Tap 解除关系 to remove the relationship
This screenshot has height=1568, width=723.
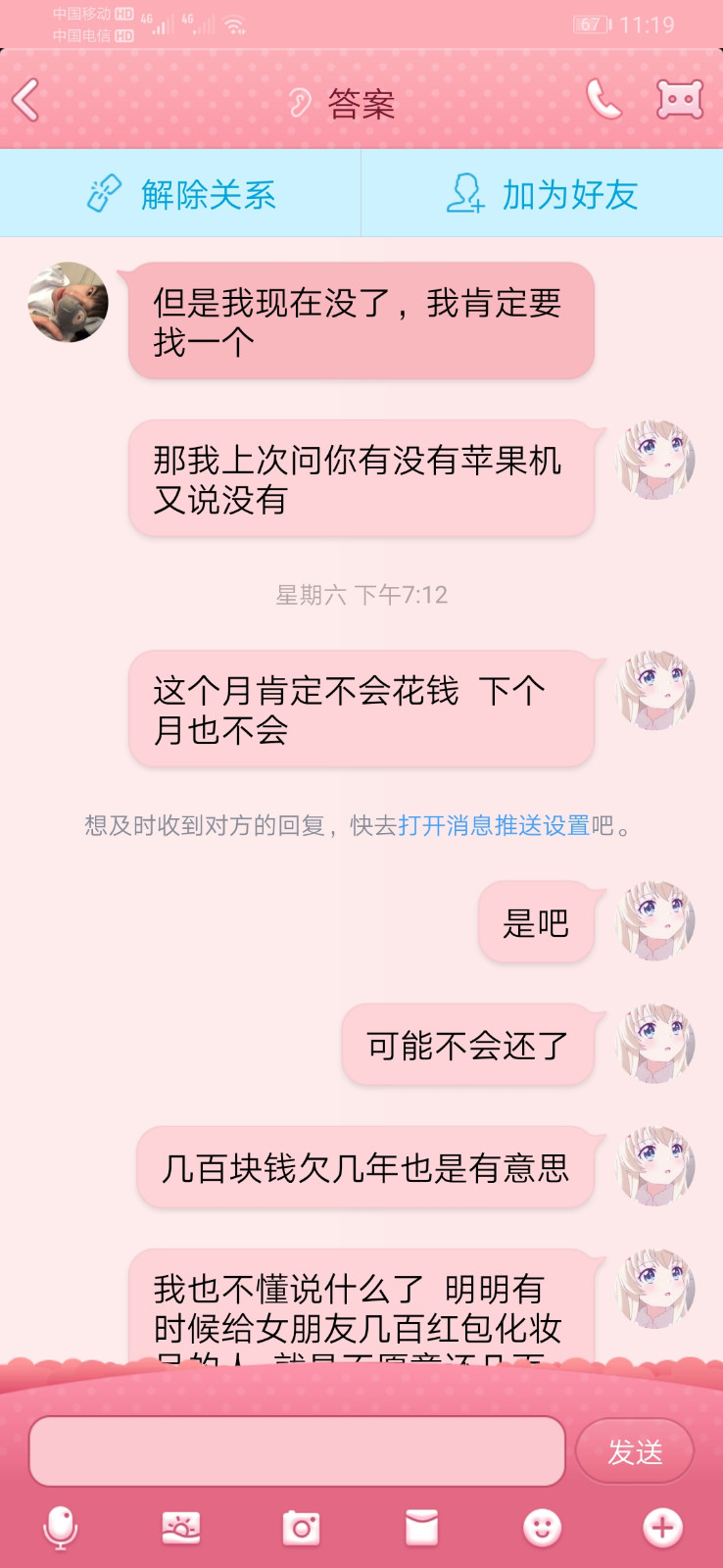tap(180, 194)
